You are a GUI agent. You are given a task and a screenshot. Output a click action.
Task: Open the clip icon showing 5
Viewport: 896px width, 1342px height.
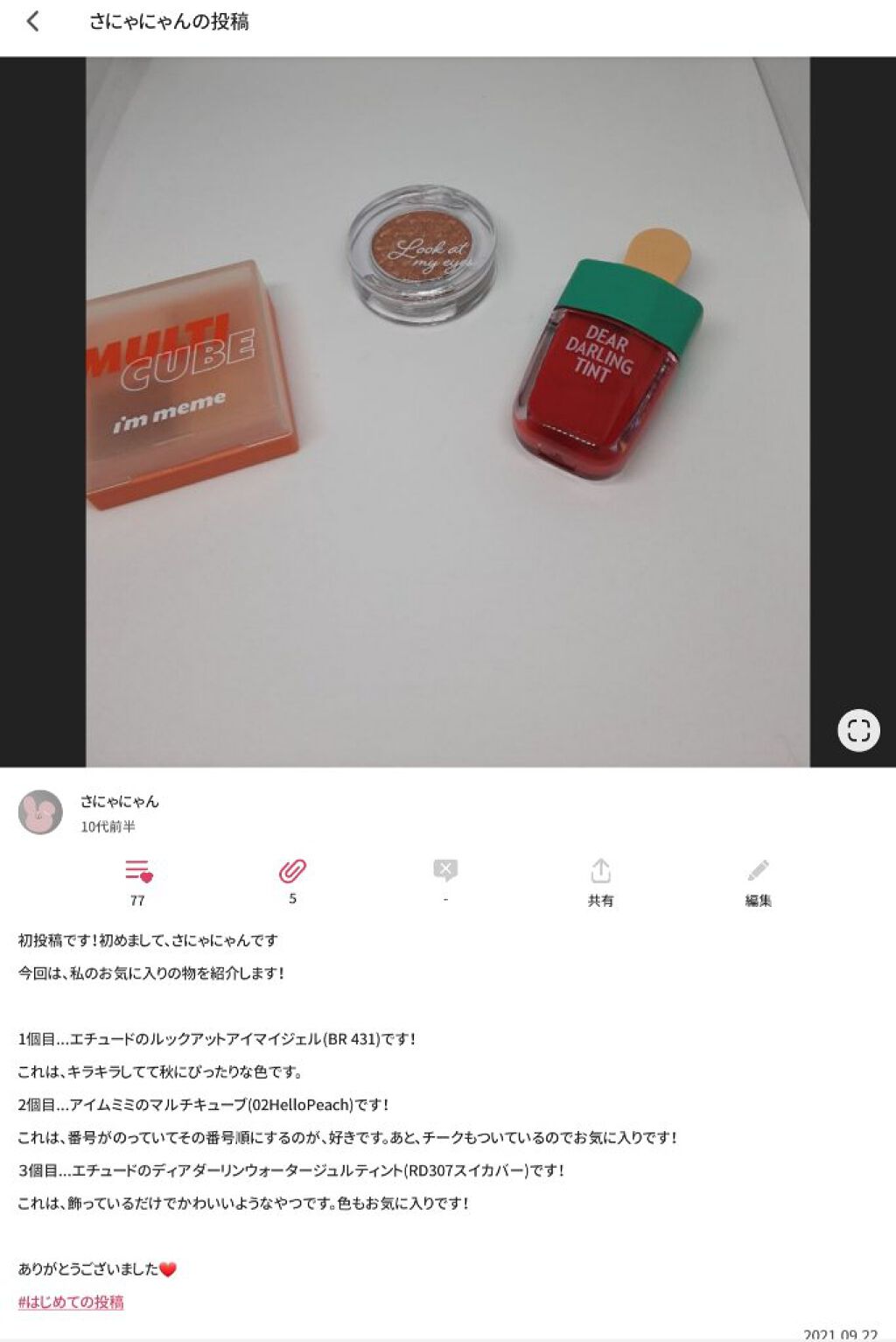[x=292, y=872]
